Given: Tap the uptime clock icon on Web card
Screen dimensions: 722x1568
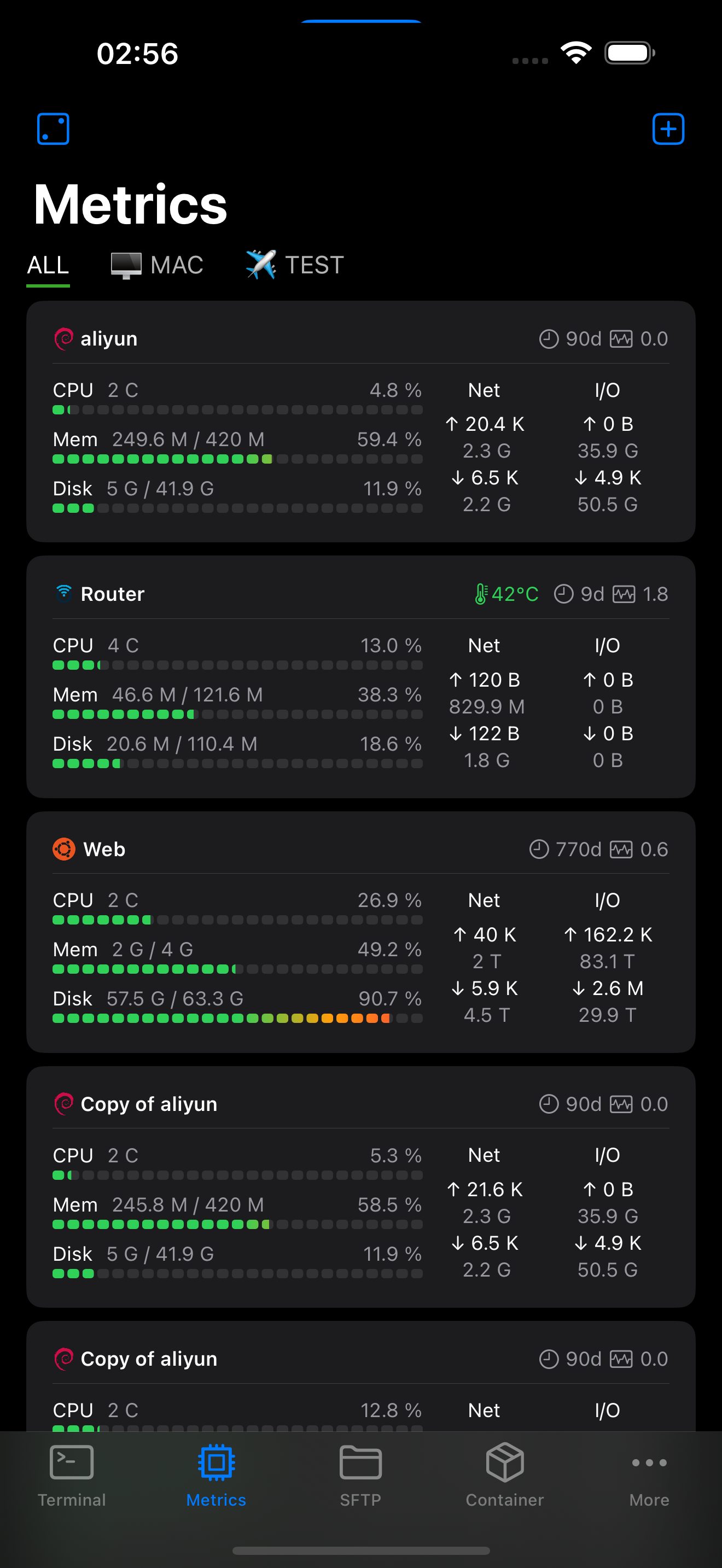Looking at the screenshot, I should 539,849.
